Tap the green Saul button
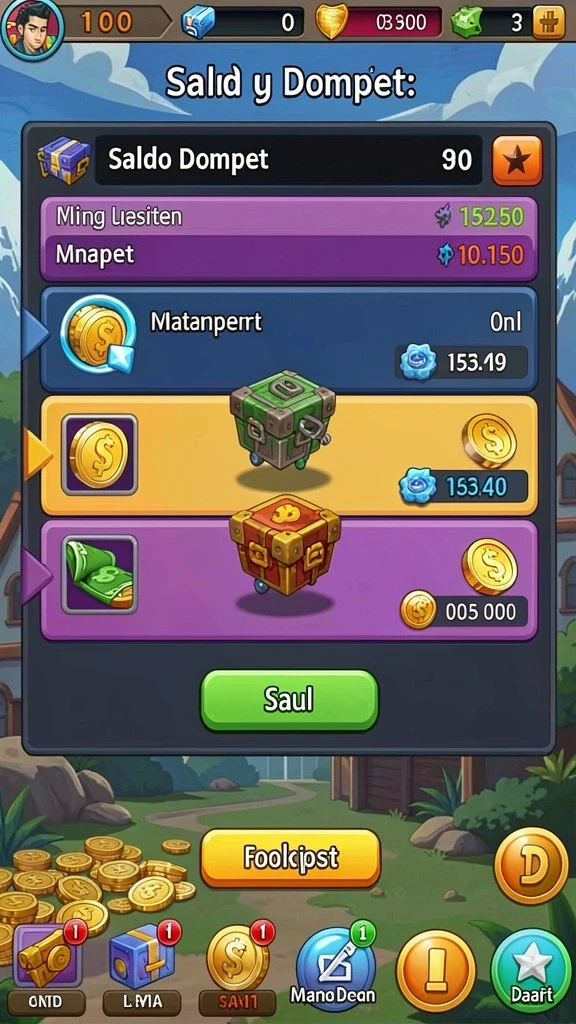The height and width of the screenshot is (1024, 576). 289,700
